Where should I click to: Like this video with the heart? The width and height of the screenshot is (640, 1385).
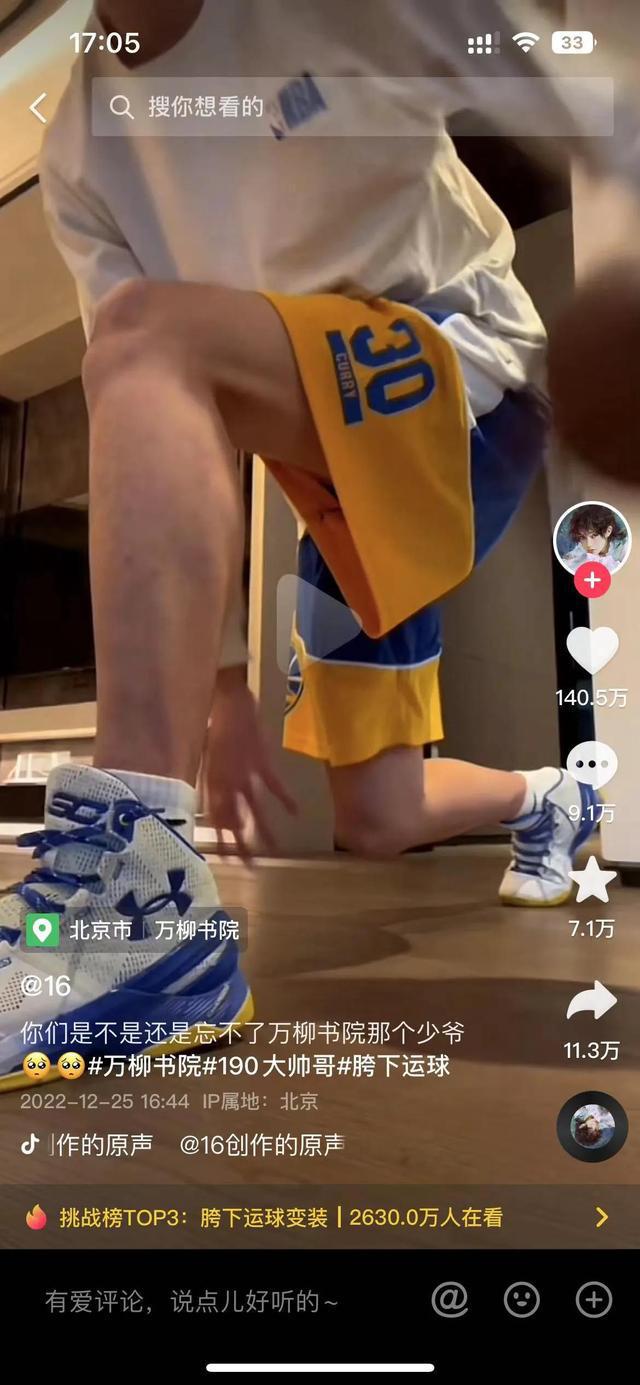592,652
